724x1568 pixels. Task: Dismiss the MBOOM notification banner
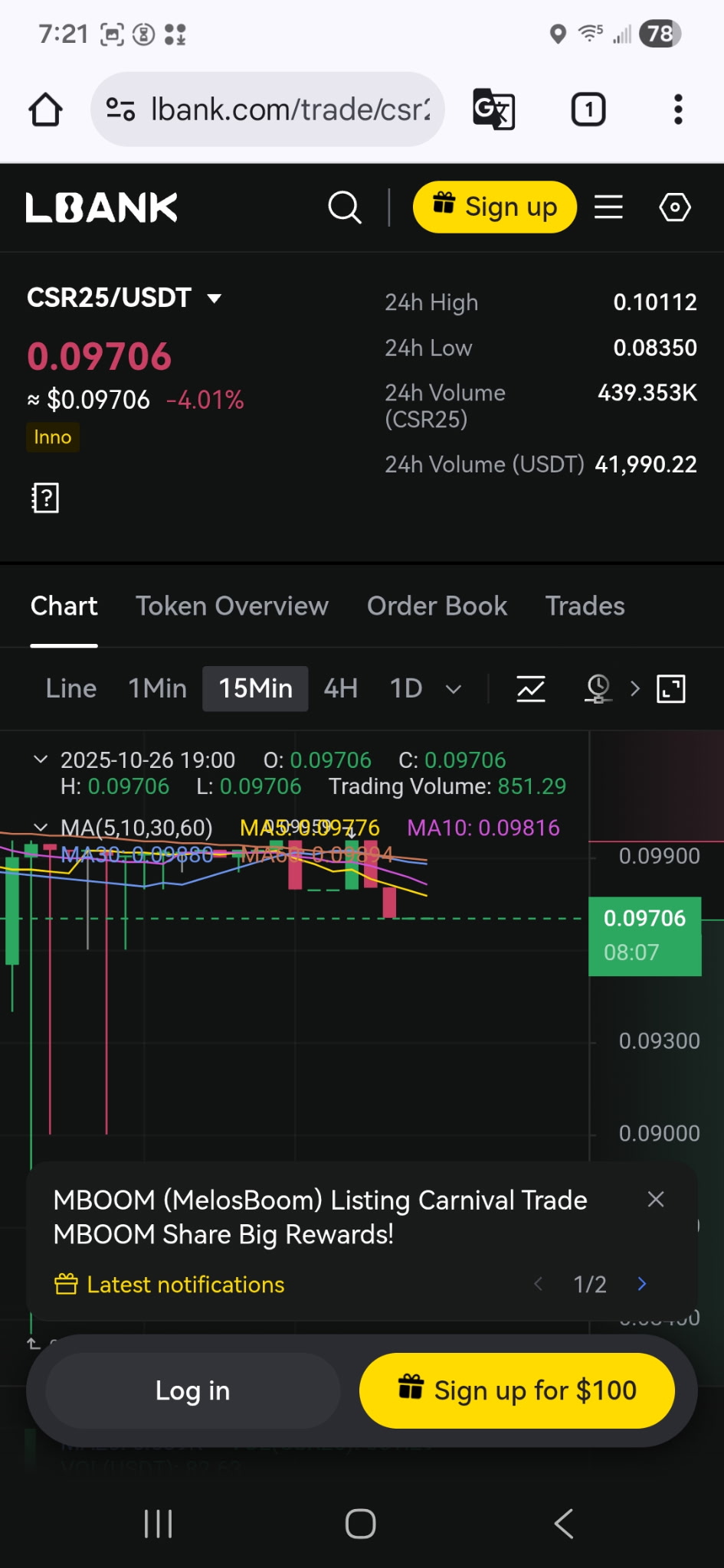[x=655, y=1199]
